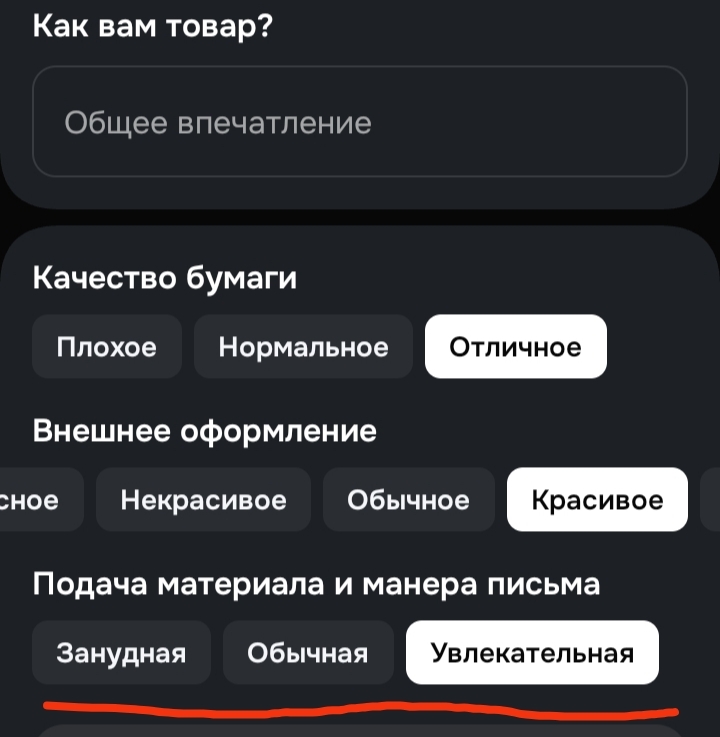Select Плохое for paper quality
The width and height of the screenshot is (720, 737).
tap(107, 347)
